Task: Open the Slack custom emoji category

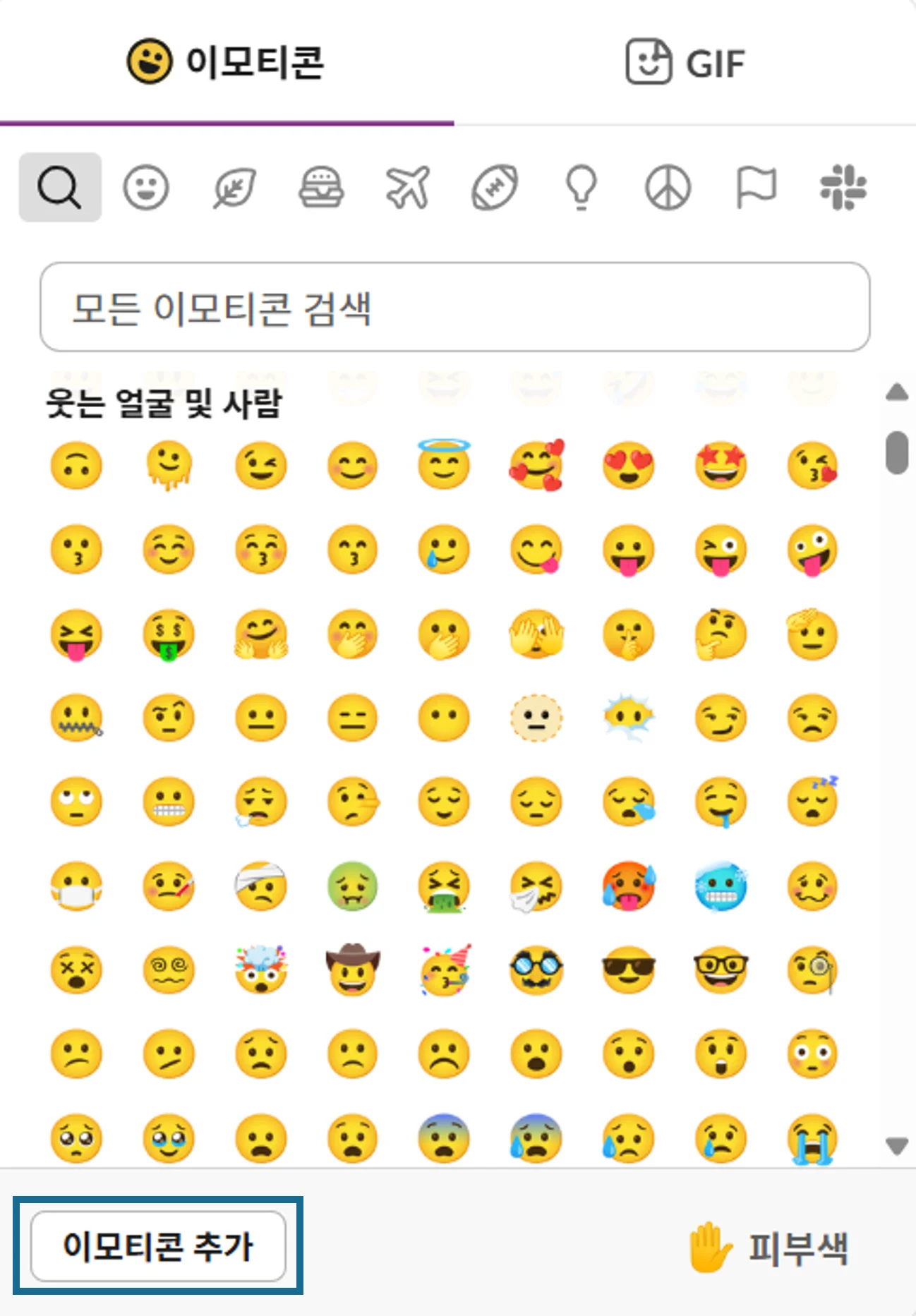Action: coord(843,188)
